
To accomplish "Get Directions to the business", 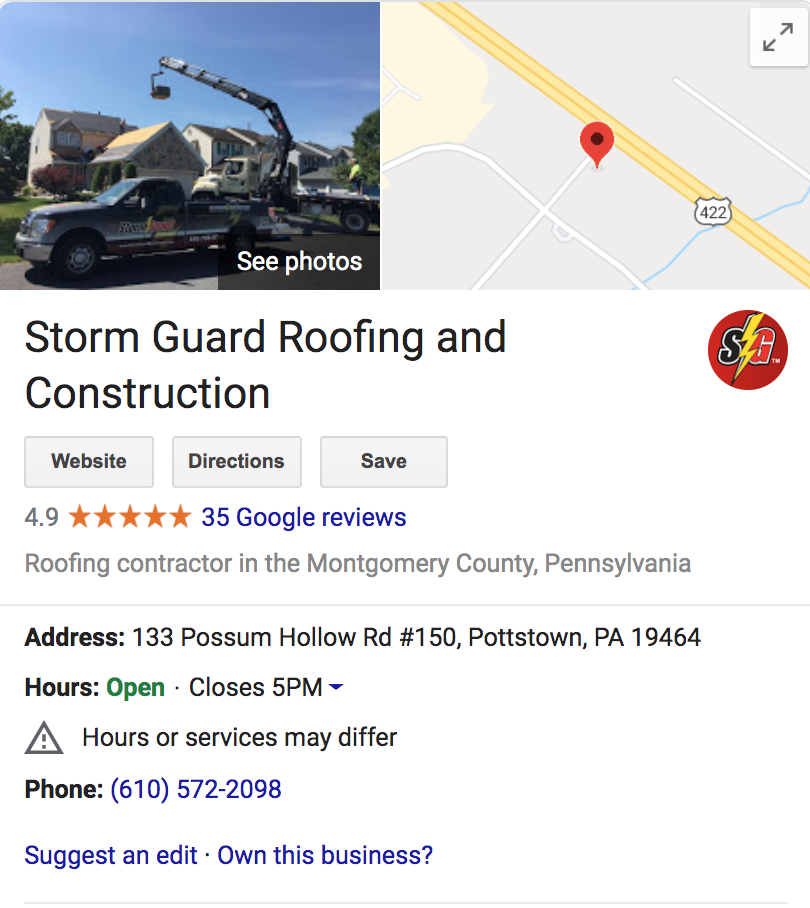I will point(236,461).
